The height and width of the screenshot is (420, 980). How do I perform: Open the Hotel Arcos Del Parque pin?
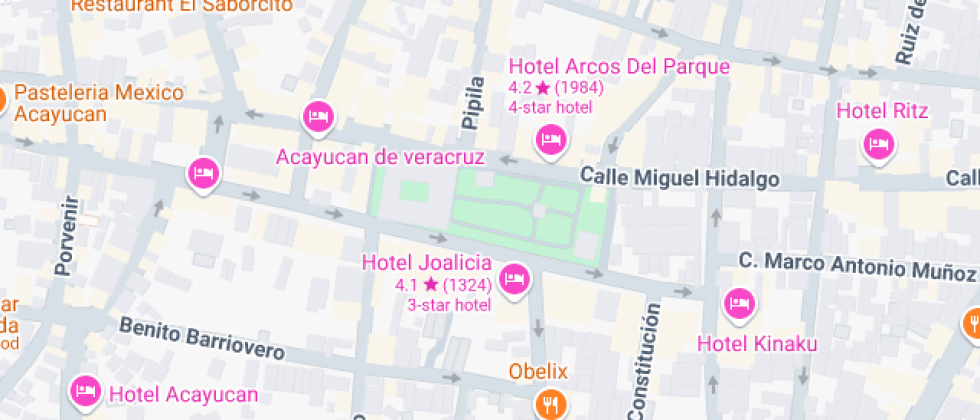pos(549,140)
